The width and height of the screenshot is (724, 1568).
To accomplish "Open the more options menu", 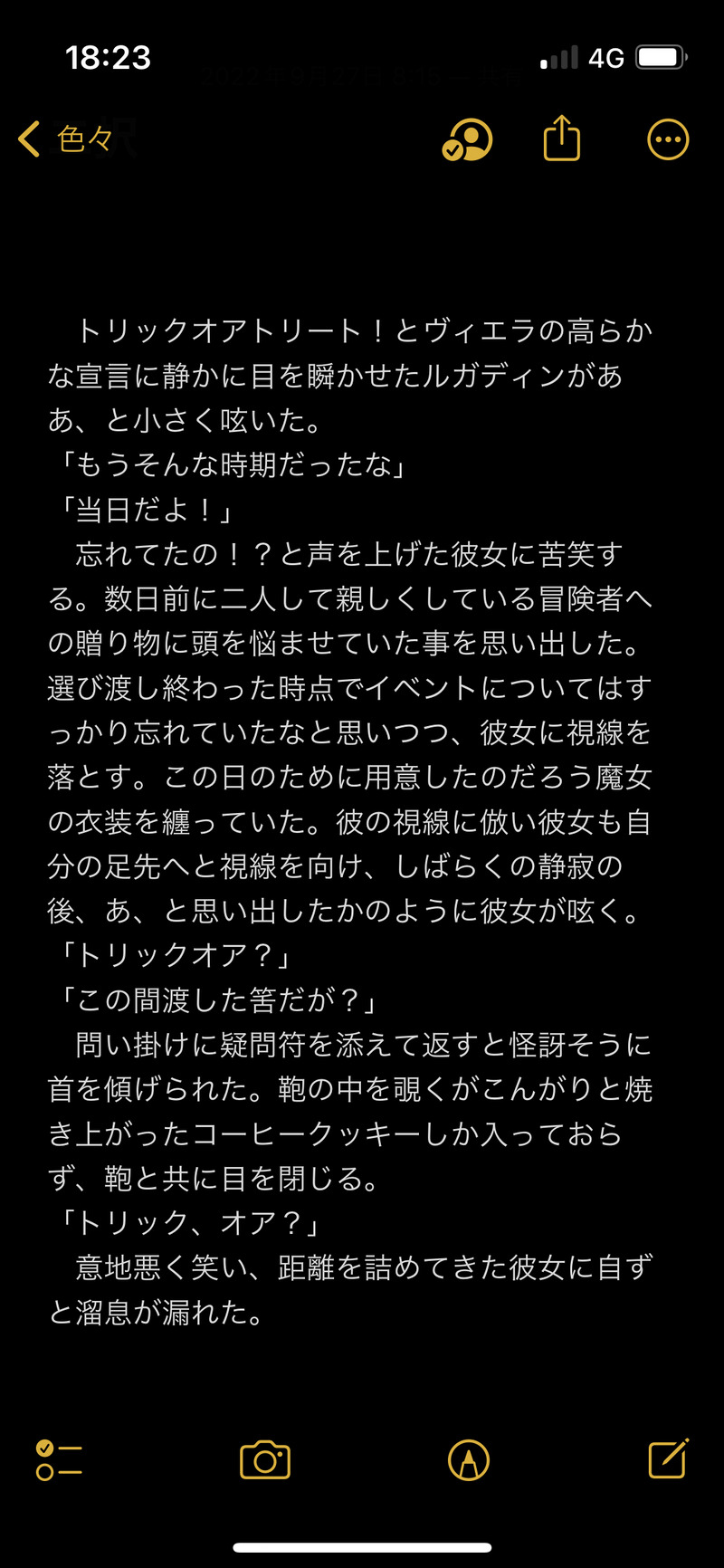I will pyautogui.click(x=668, y=139).
